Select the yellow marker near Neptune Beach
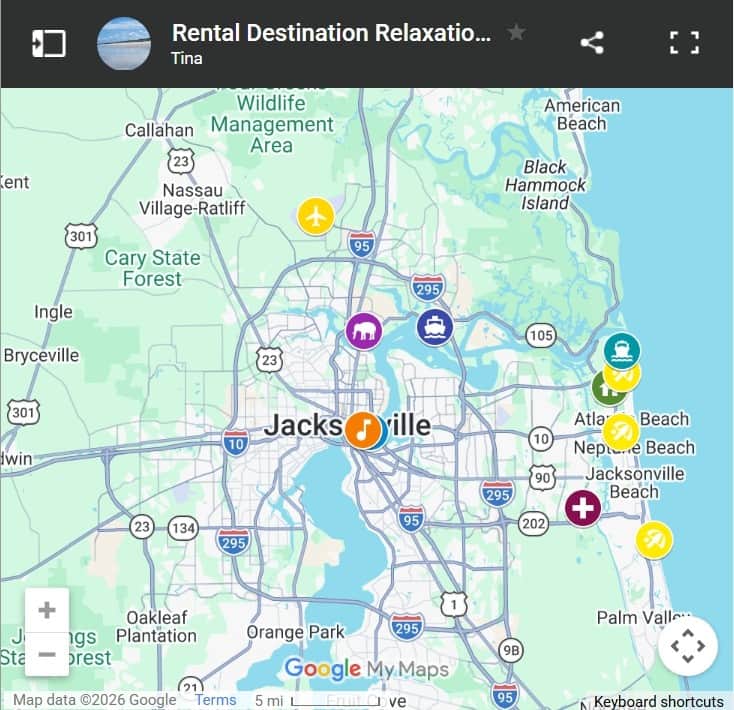The image size is (734, 710). coord(621,432)
